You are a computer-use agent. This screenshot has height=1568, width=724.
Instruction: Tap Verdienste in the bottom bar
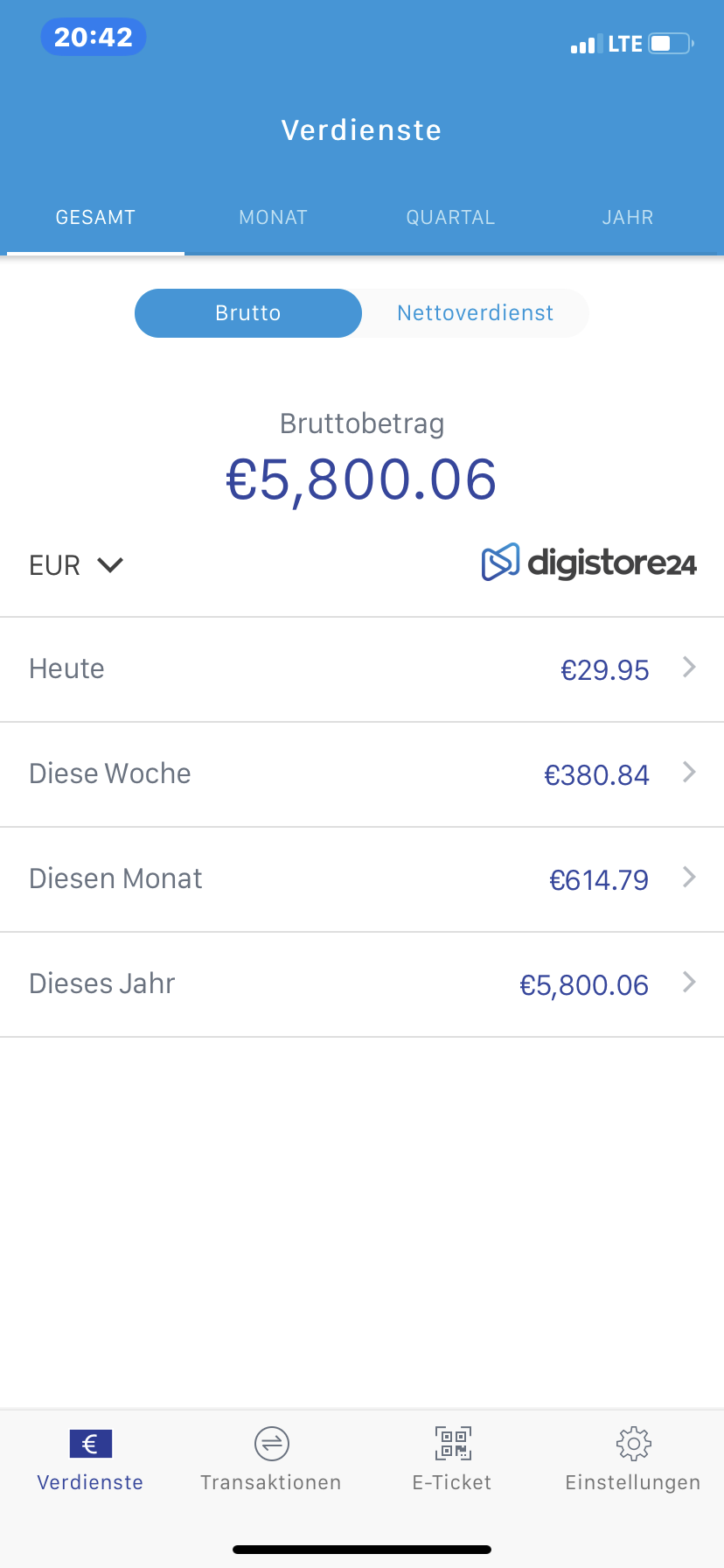(90, 1460)
